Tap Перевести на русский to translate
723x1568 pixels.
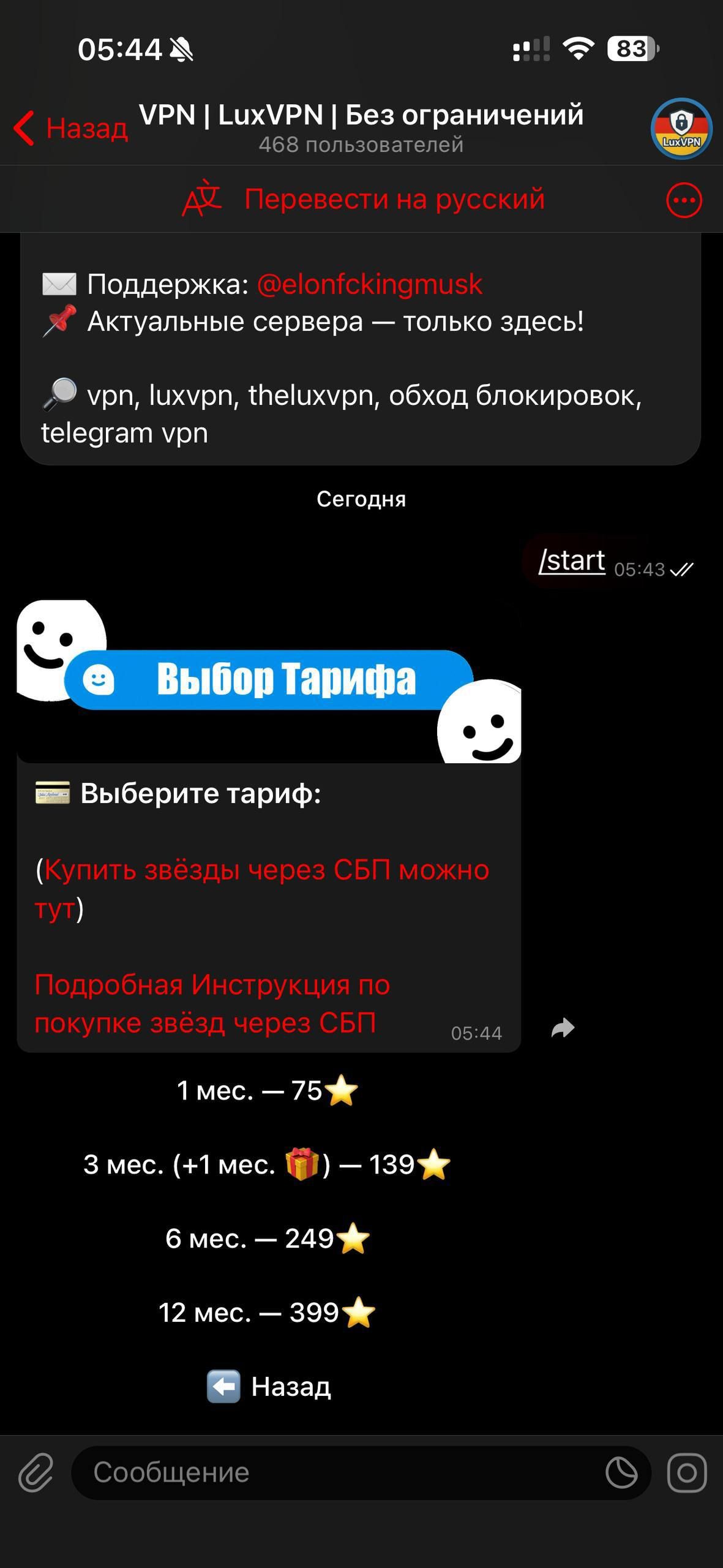[394, 199]
